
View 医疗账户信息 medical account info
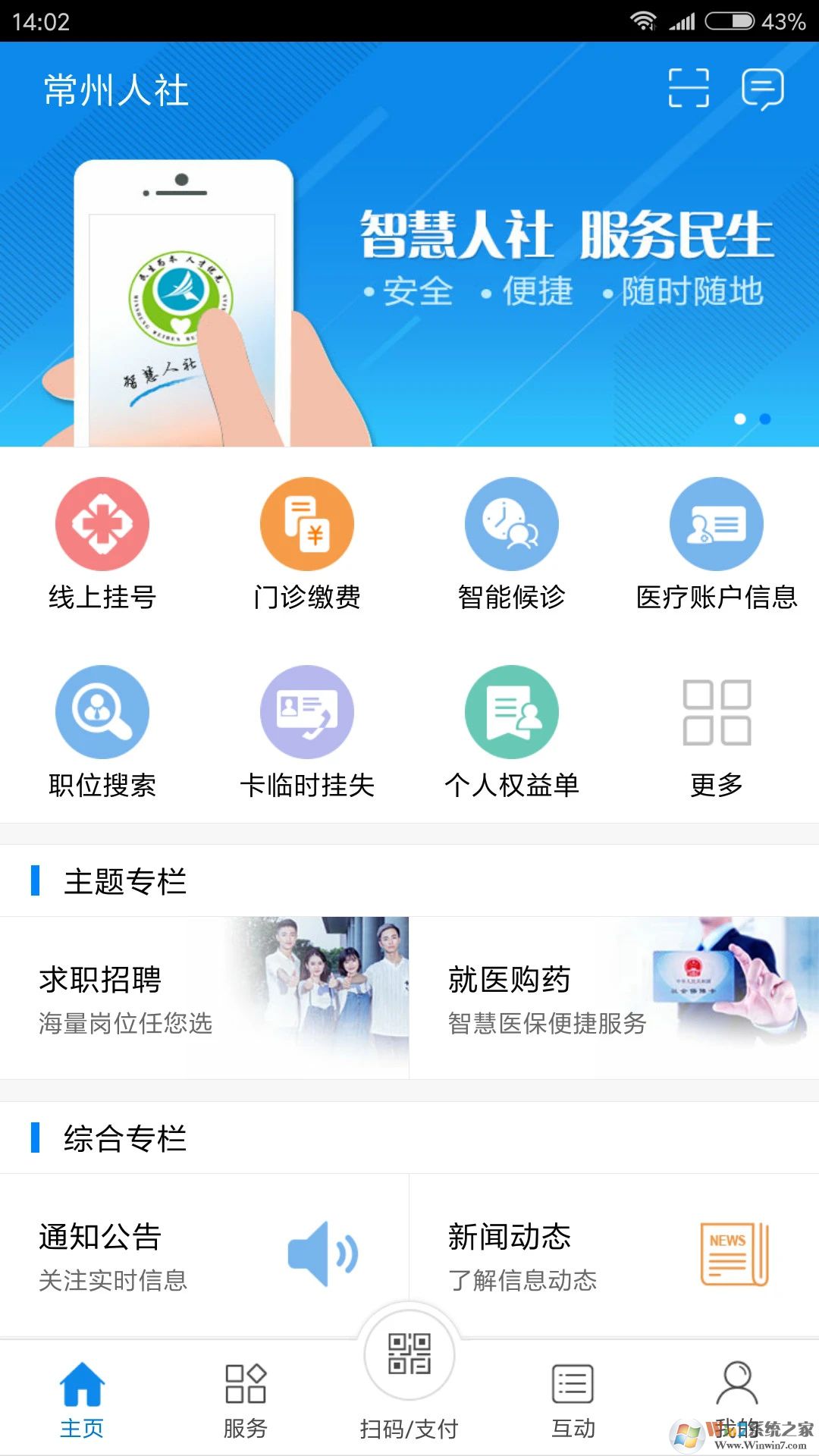click(x=717, y=523)
